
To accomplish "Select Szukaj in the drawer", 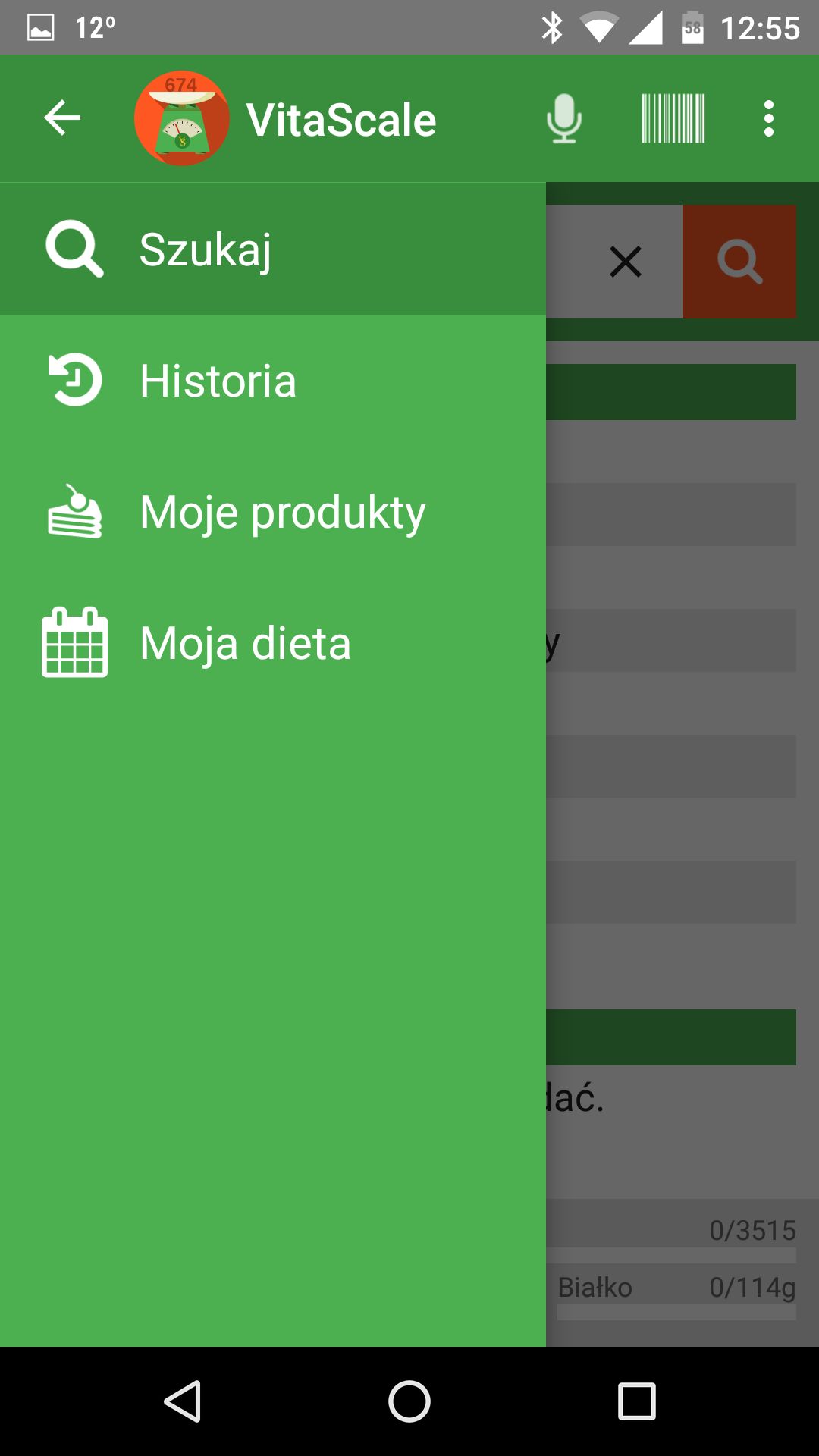I will pyautogui.click(x=273, y=249).
